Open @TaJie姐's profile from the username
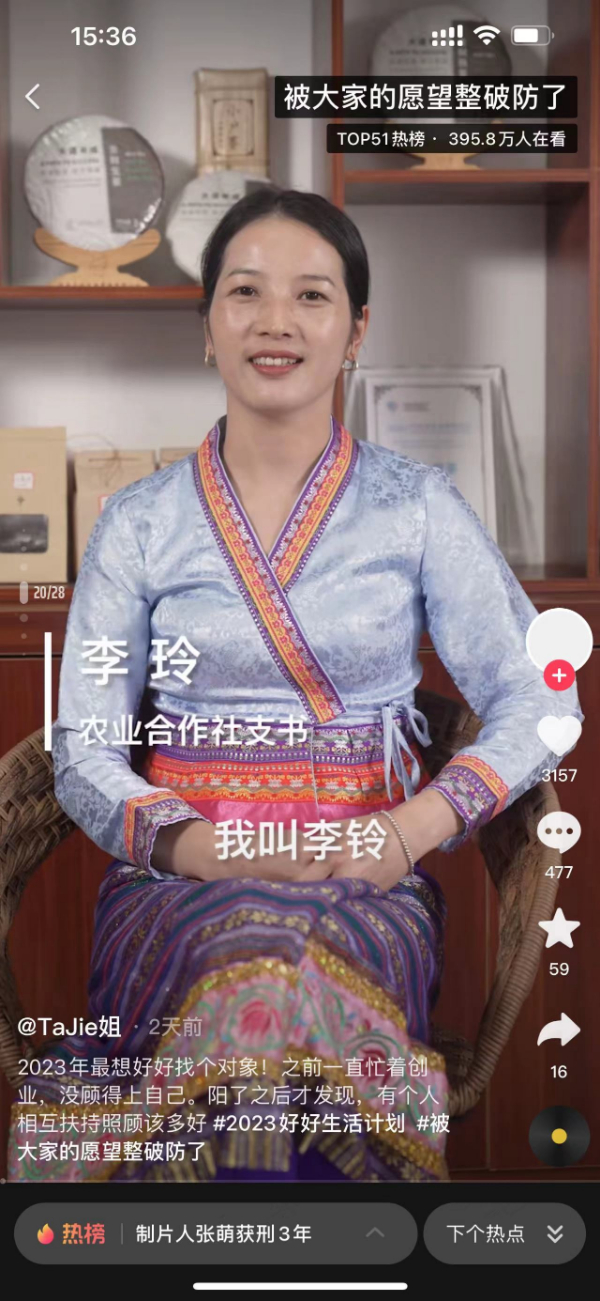 click(x=69, y=1026)
